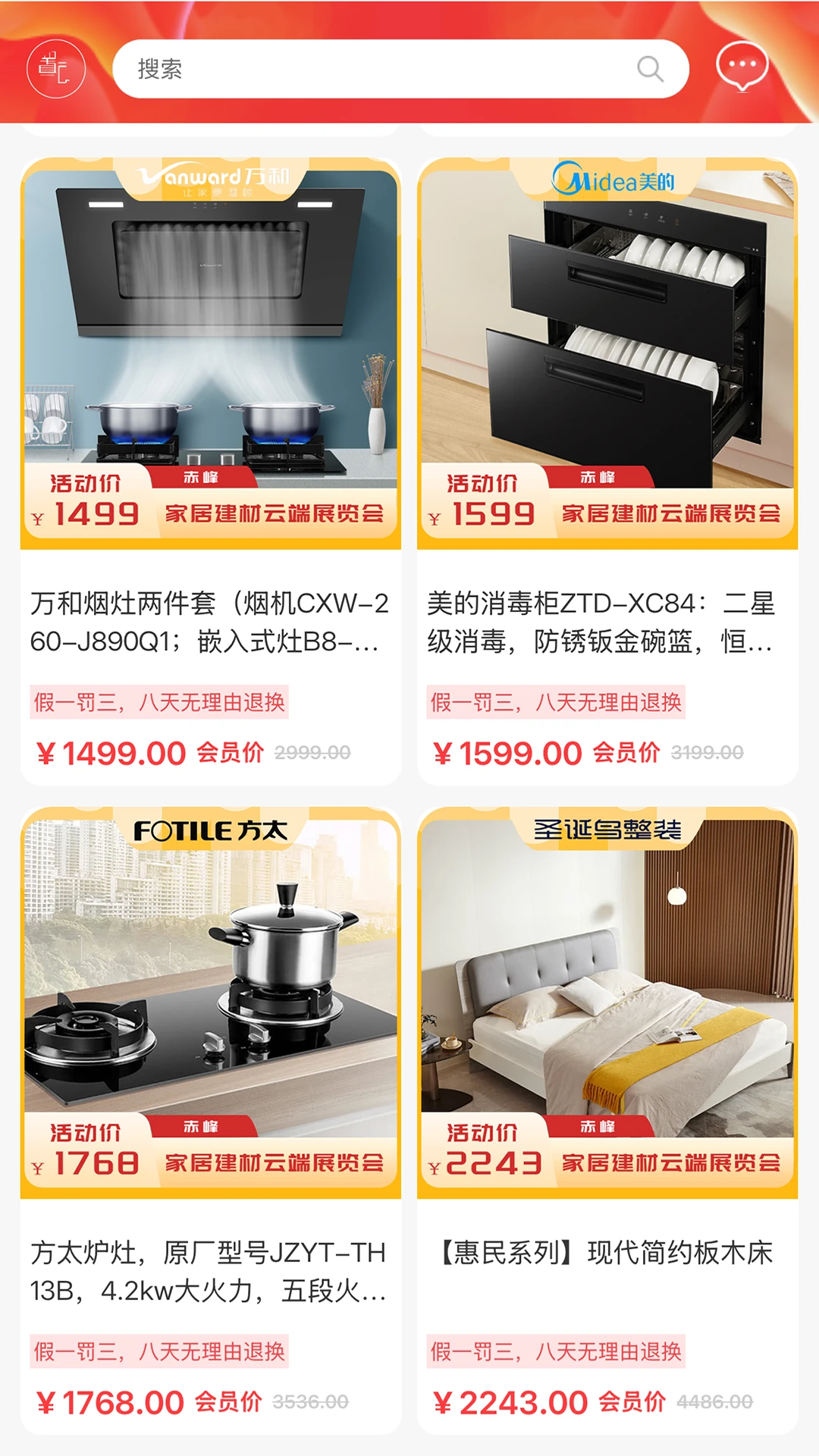Open the 美的消毒柜ZTD-XC84 product title
Viewport: 819px width, 1456px height.
[x=603, y=625]
